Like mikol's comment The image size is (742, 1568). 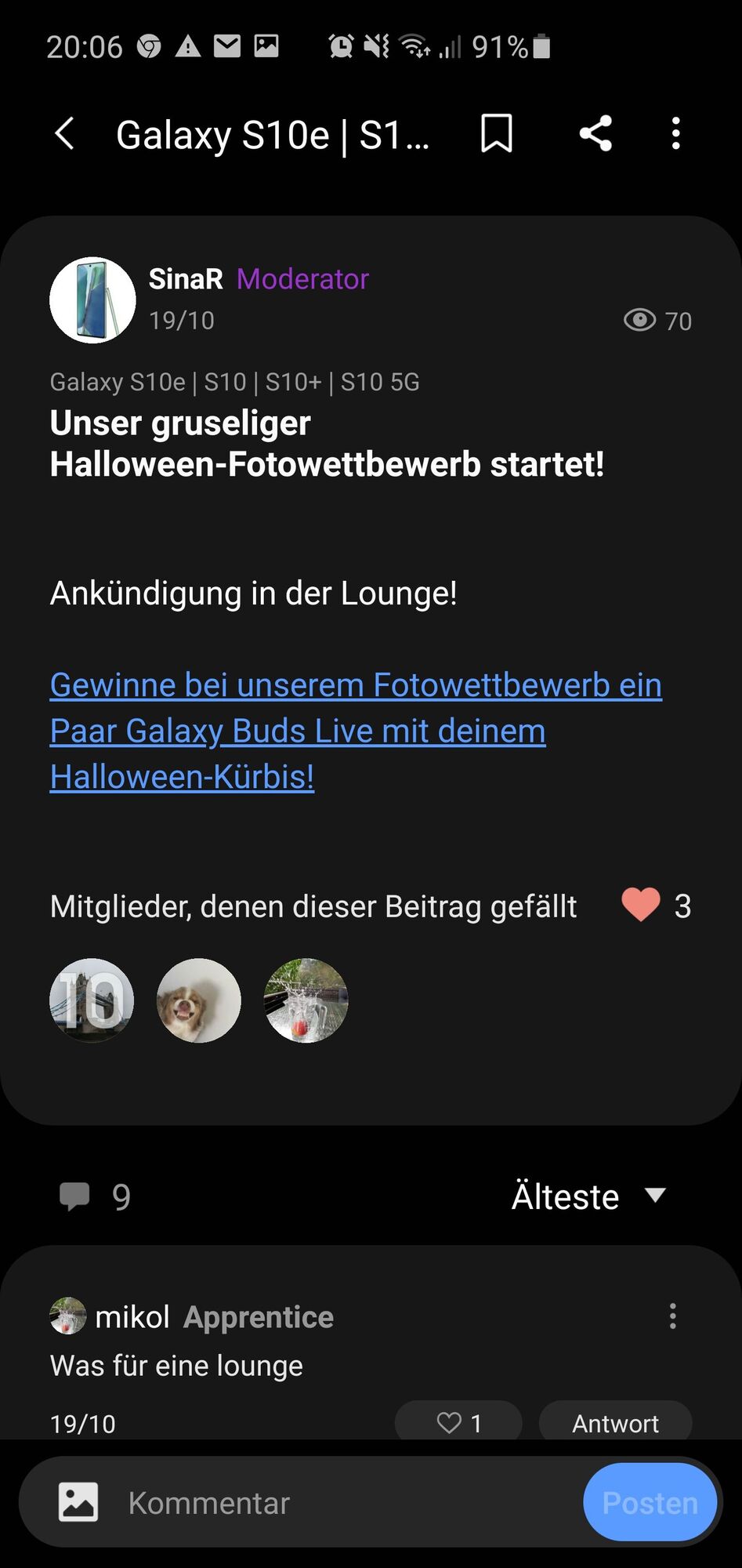pos(458,1422)
